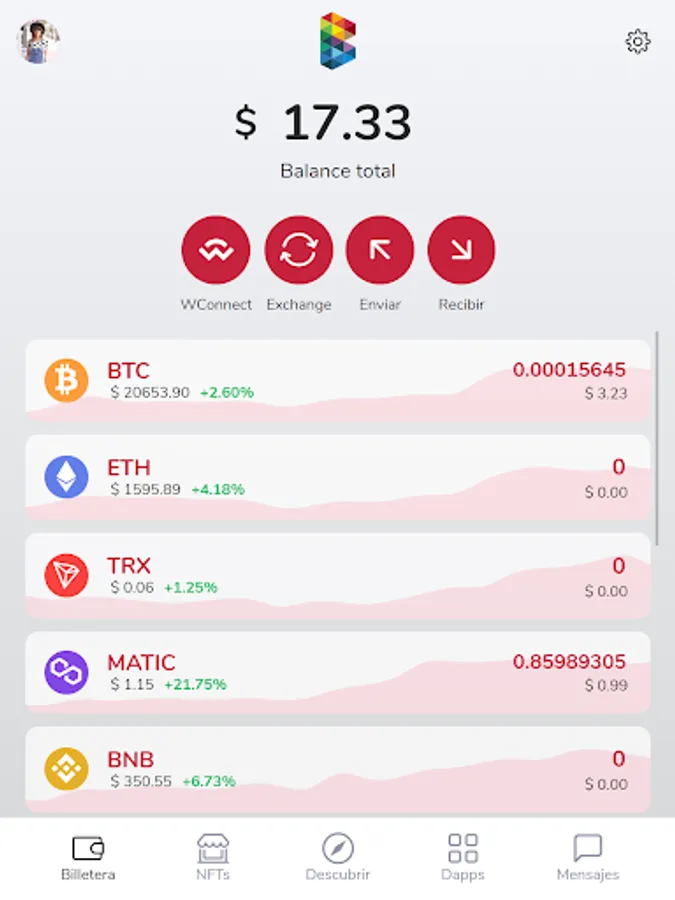
Task: Go to the Descubrir tab
Action: click(338, 857)
